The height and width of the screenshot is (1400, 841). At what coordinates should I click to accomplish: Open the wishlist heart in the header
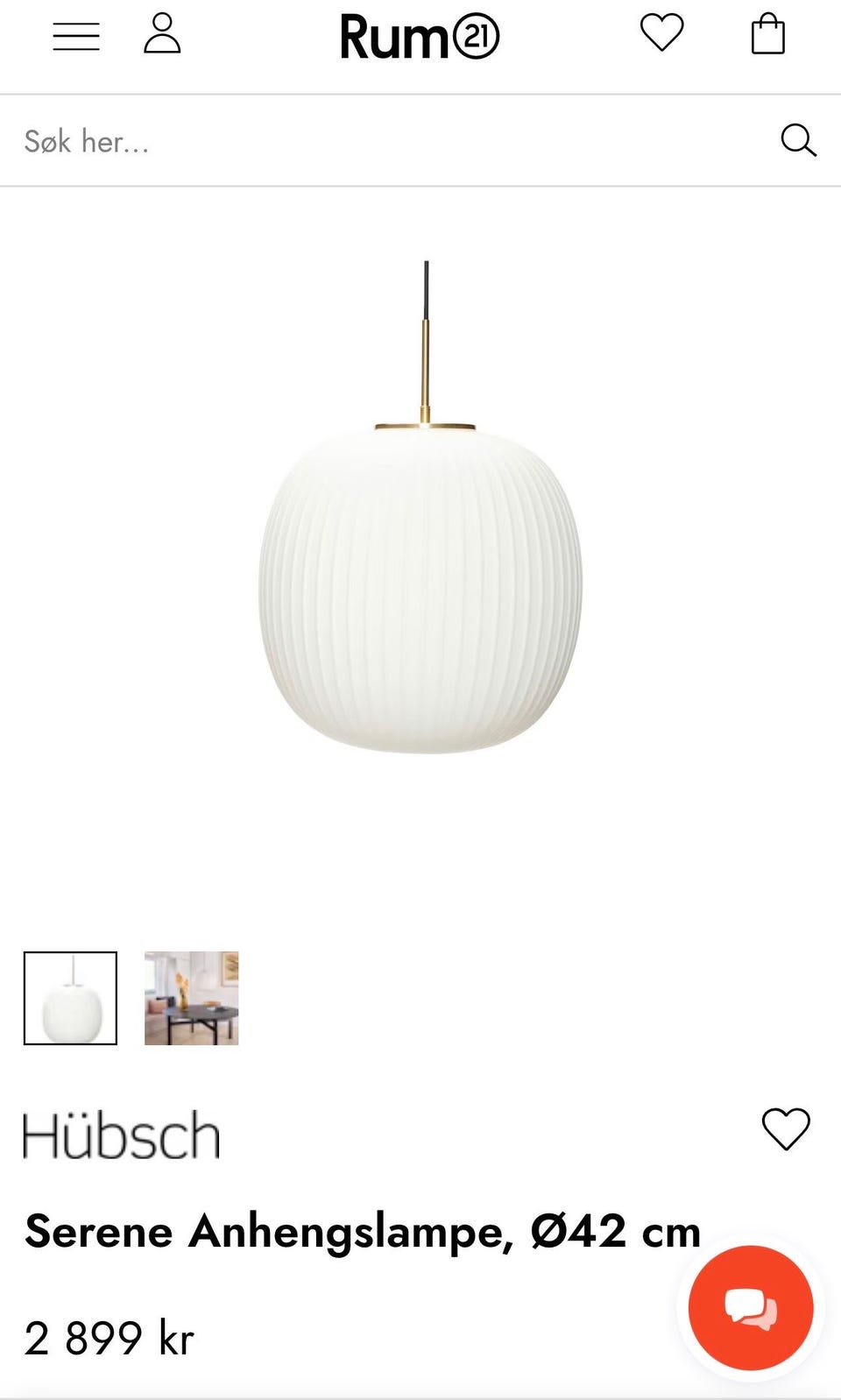[661, 33]
